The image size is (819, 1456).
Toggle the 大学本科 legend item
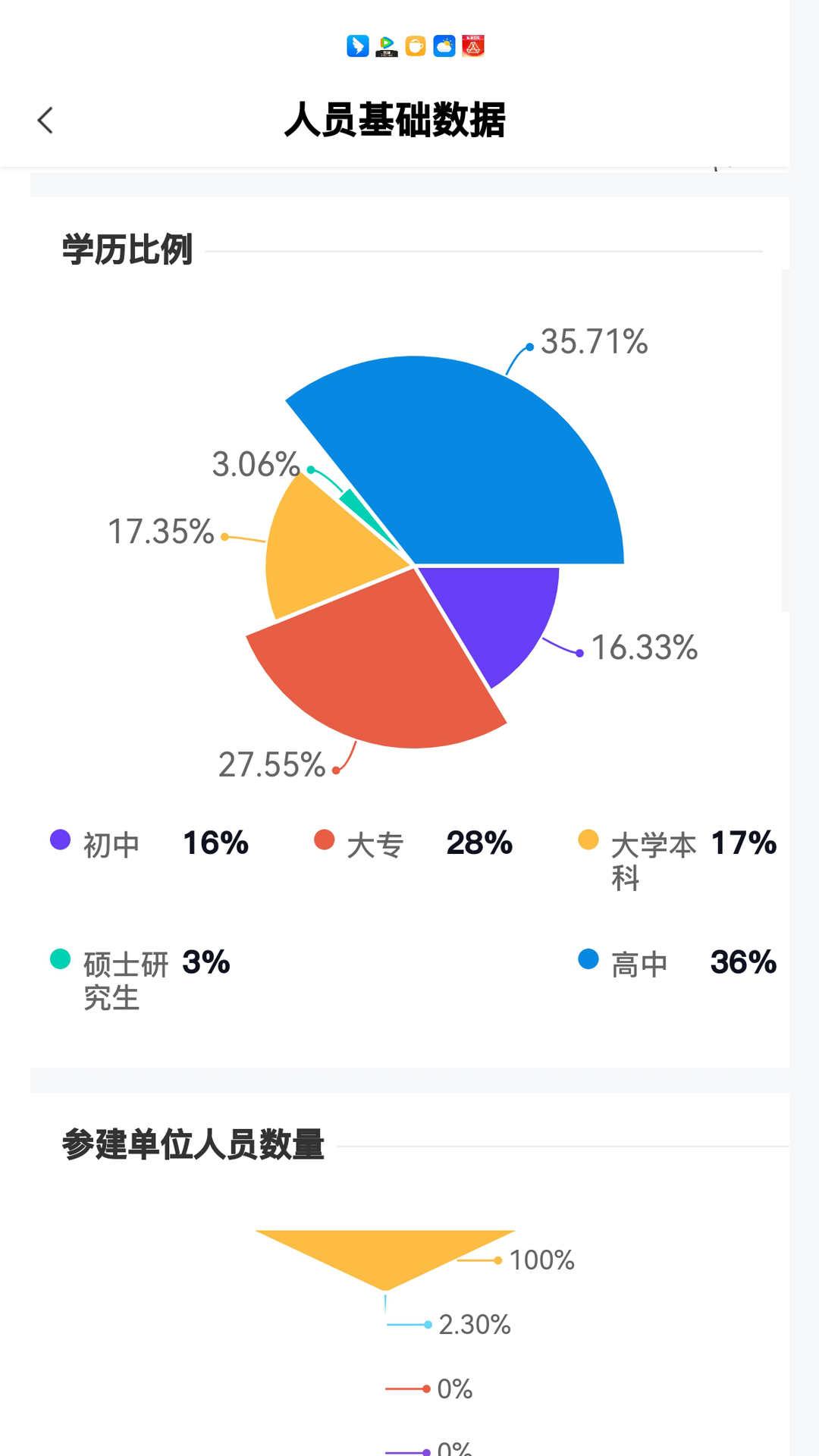pyautogui.click(x=652, y=859)
